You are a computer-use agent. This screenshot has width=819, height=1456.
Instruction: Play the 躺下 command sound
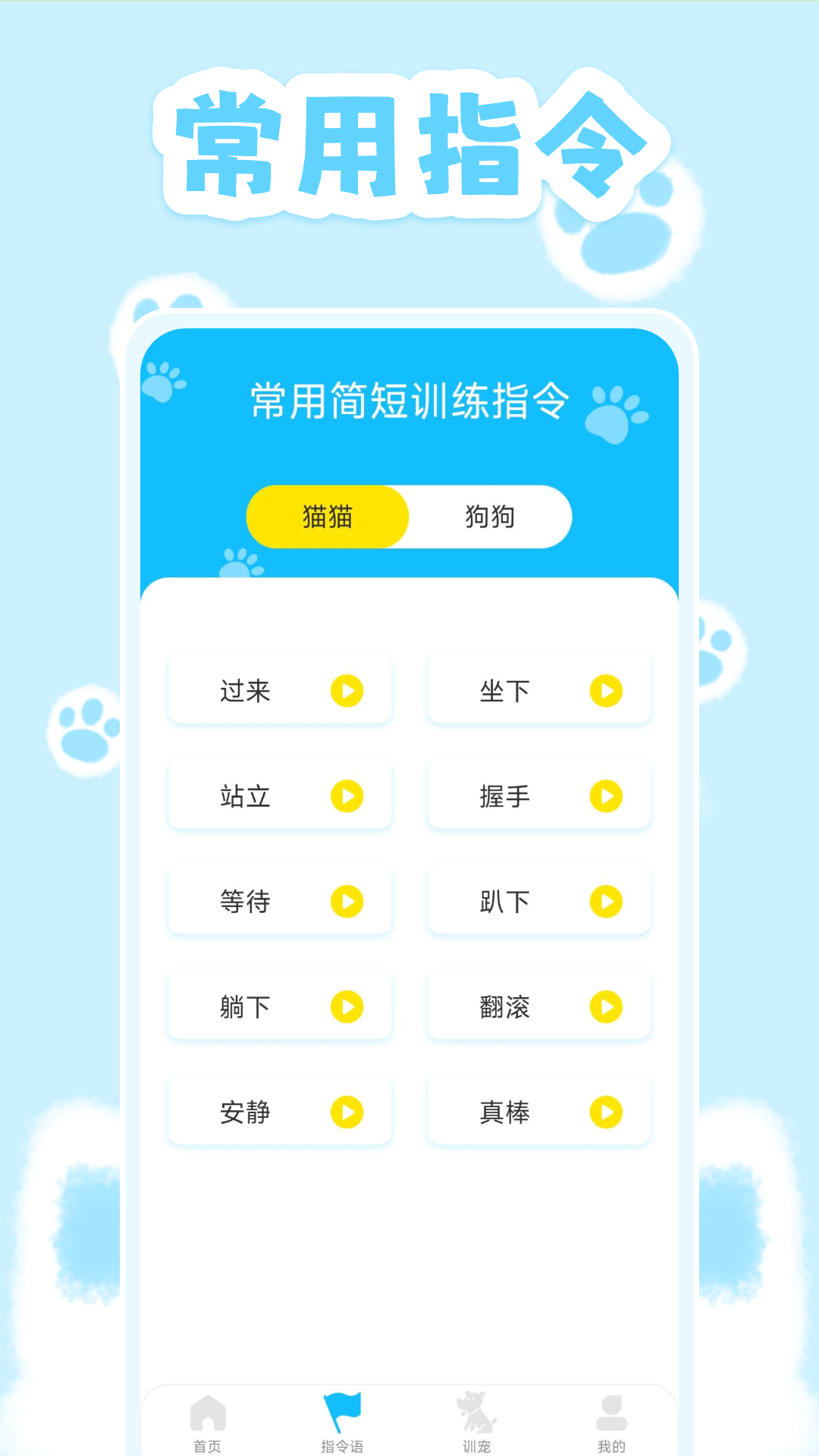pos(347,1008)
